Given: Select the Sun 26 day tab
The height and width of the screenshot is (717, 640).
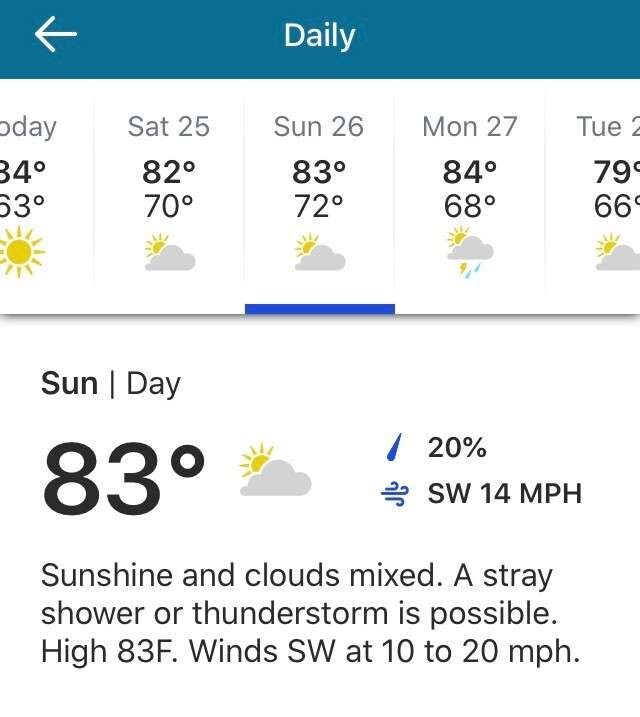Looking at the screenshot, I should pyautogui.click(x=319, y=195).
